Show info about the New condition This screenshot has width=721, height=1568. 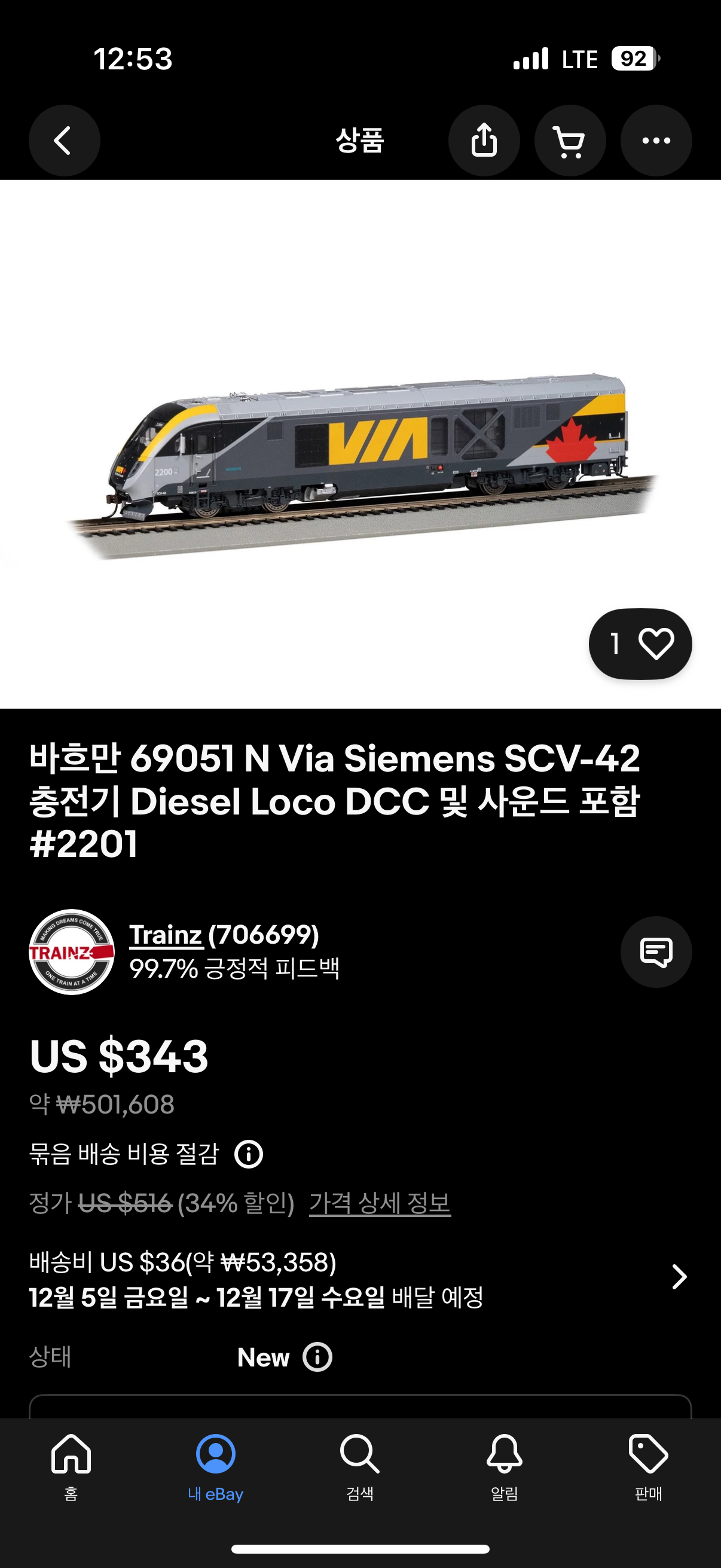point(317,1357)
